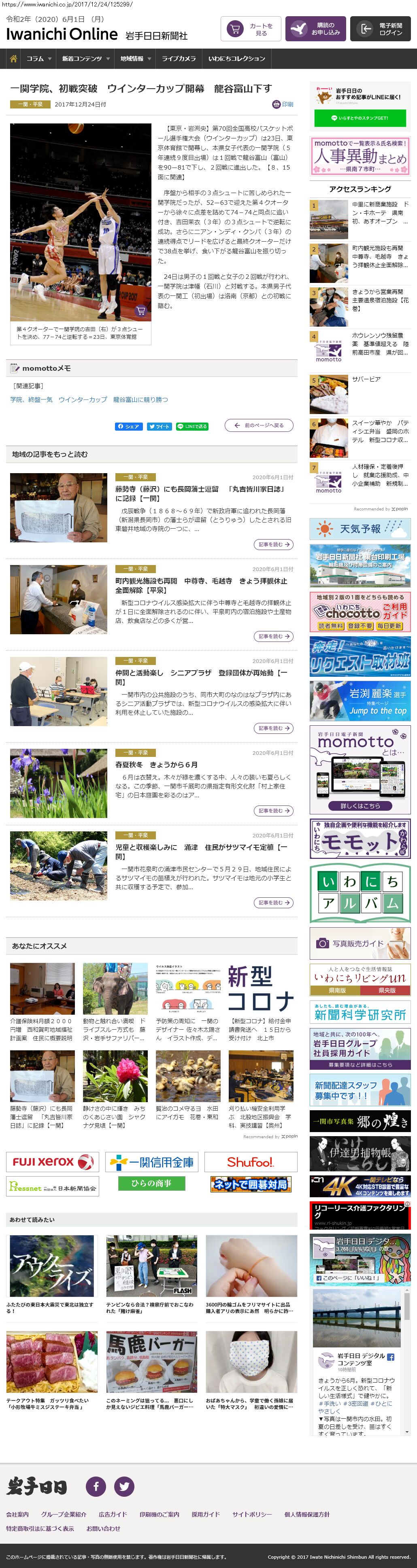417x1568 pixels.
Task: Get the LINE stamp いわちとやのスタンプGET!
Action: 360,118
